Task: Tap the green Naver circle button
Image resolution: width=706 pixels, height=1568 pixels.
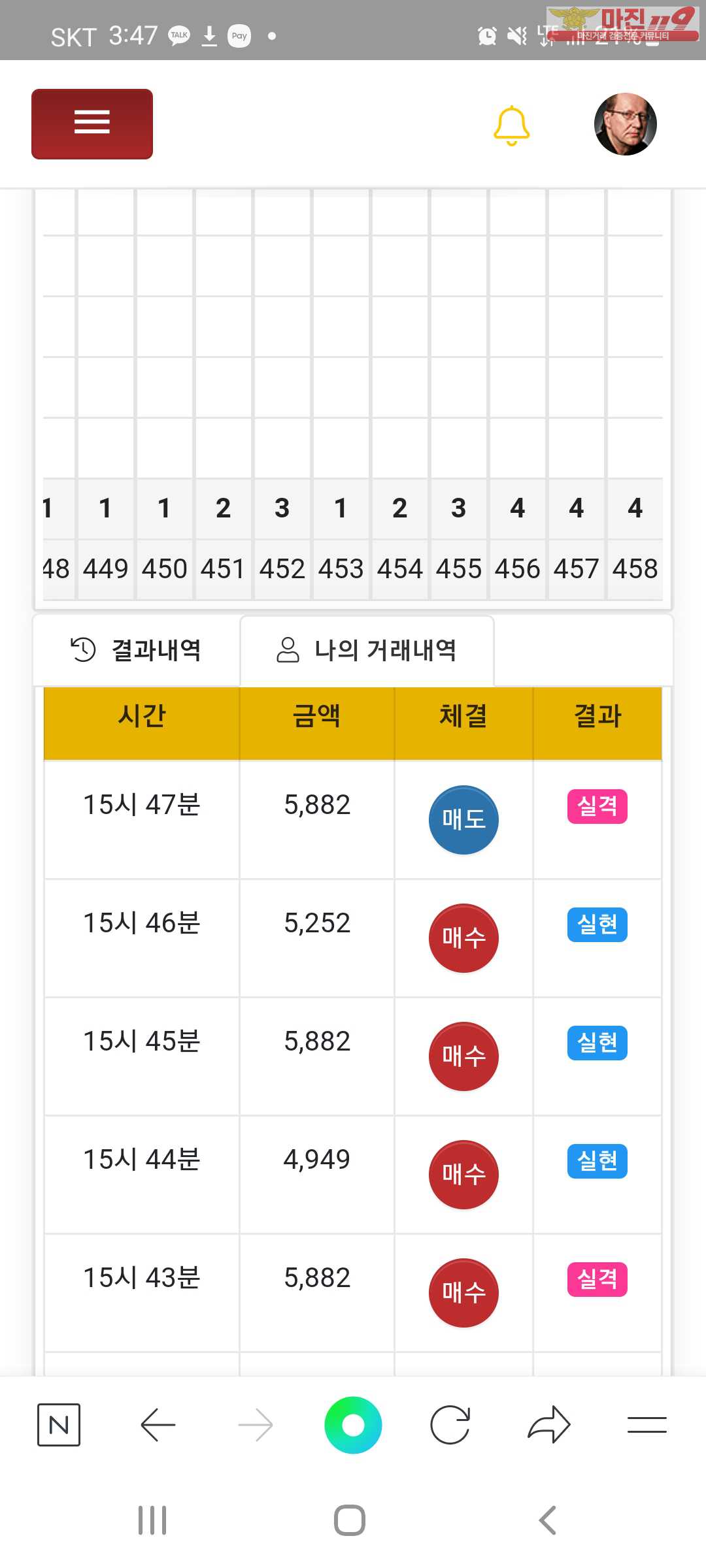Action: (x=353, y=1424)
